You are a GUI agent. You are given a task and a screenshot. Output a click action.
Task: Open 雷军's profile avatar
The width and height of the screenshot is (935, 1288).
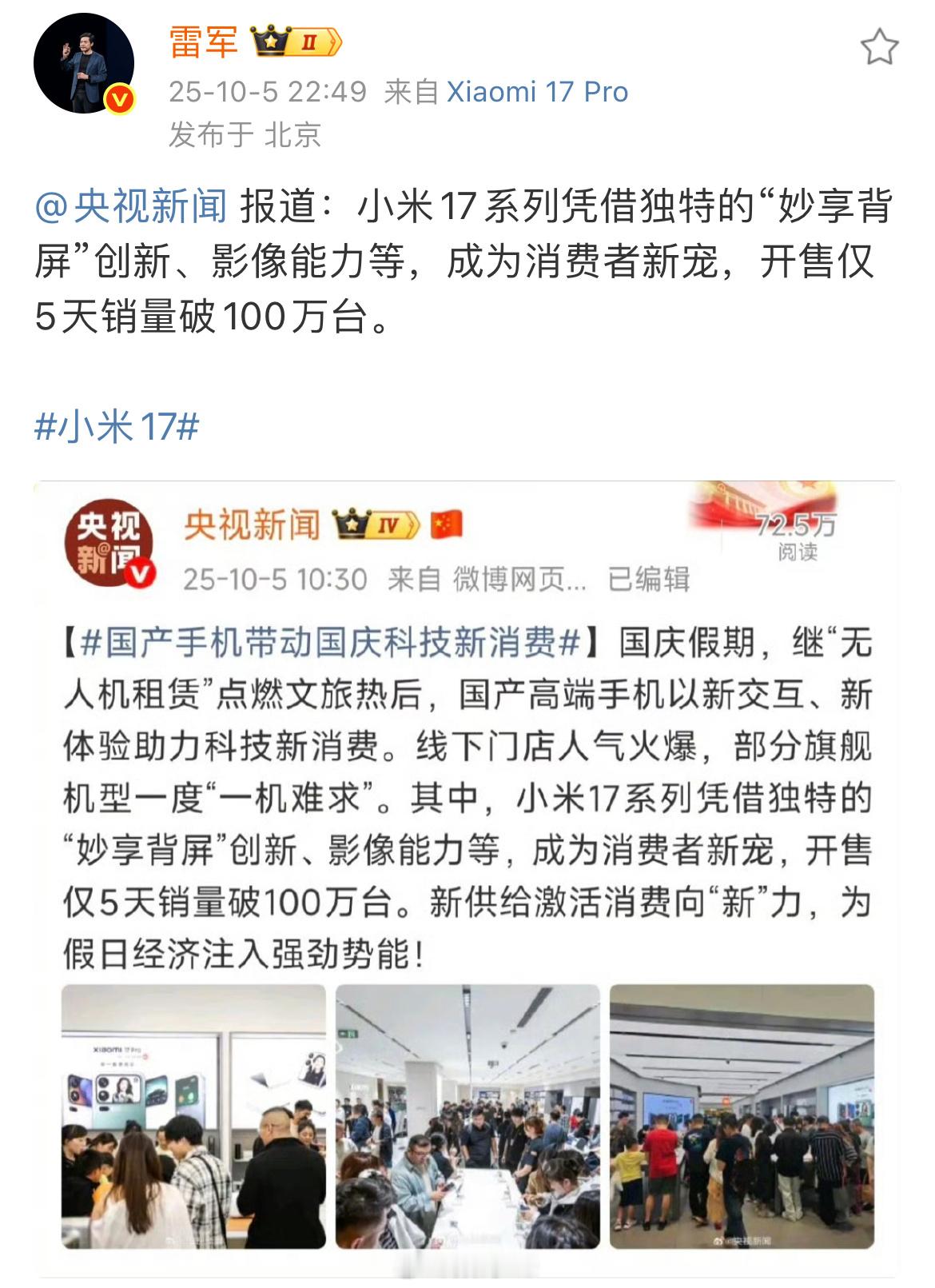click(83, 62)
